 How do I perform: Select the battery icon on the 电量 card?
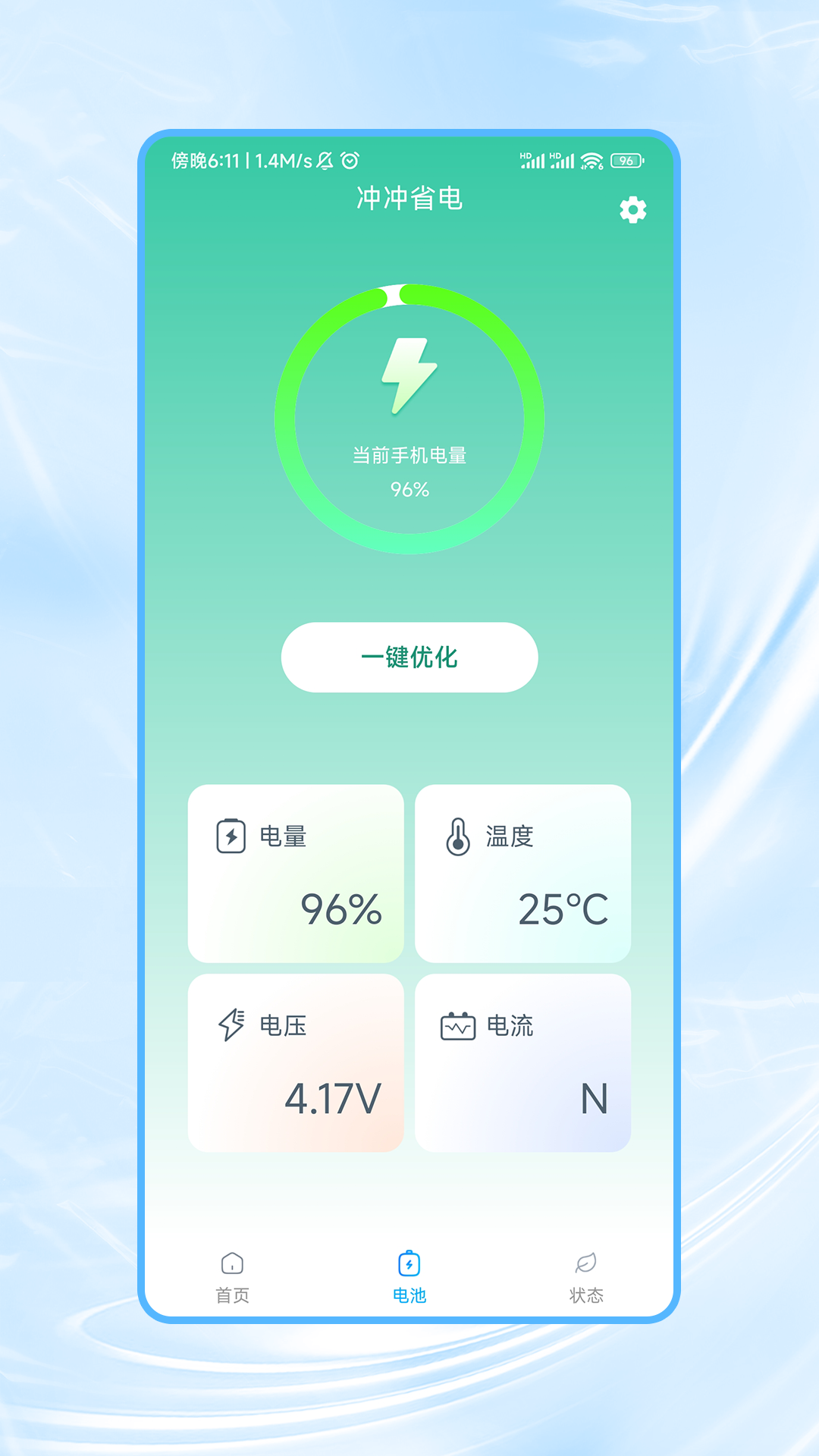click(x=231, y=837)
